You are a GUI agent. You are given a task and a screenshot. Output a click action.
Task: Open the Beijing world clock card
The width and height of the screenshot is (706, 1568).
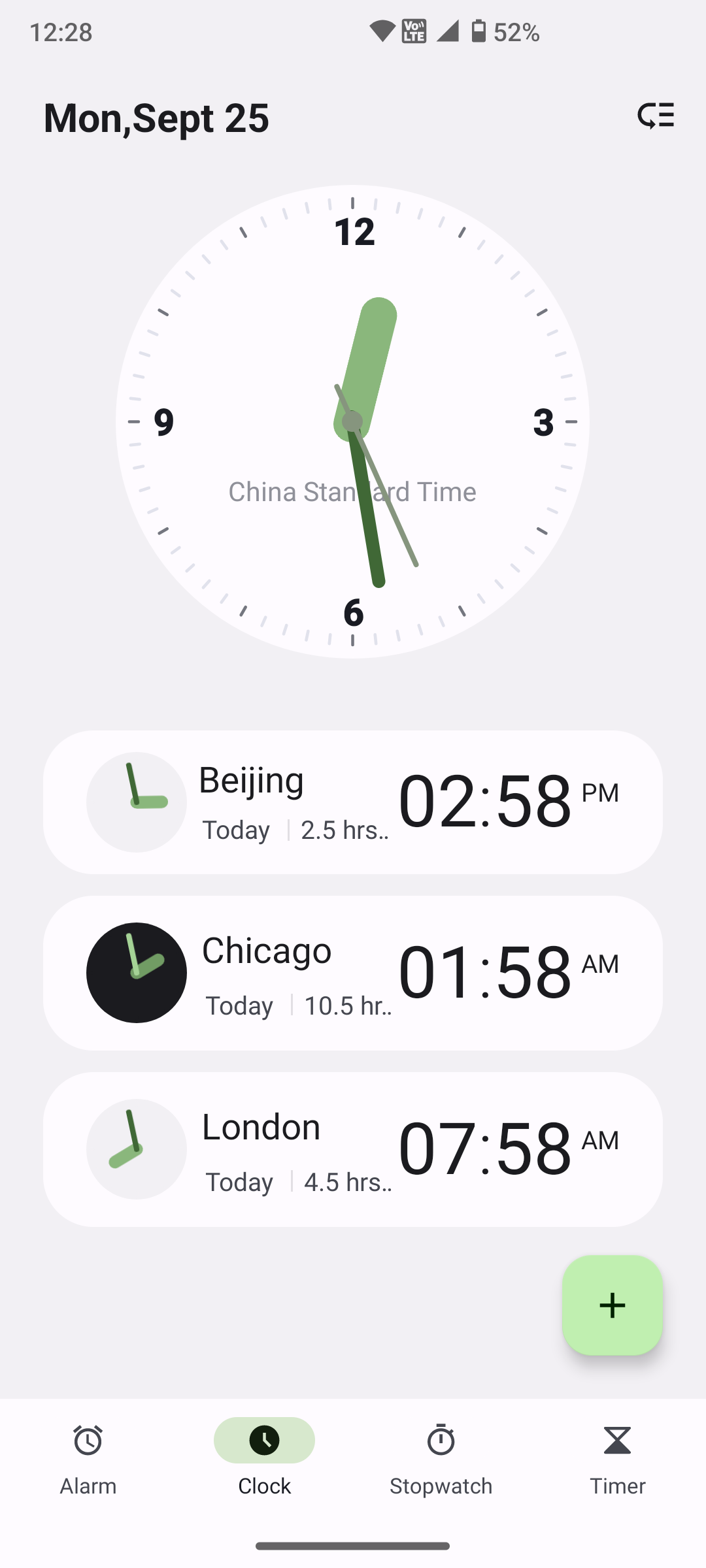[x=353, y=802]
